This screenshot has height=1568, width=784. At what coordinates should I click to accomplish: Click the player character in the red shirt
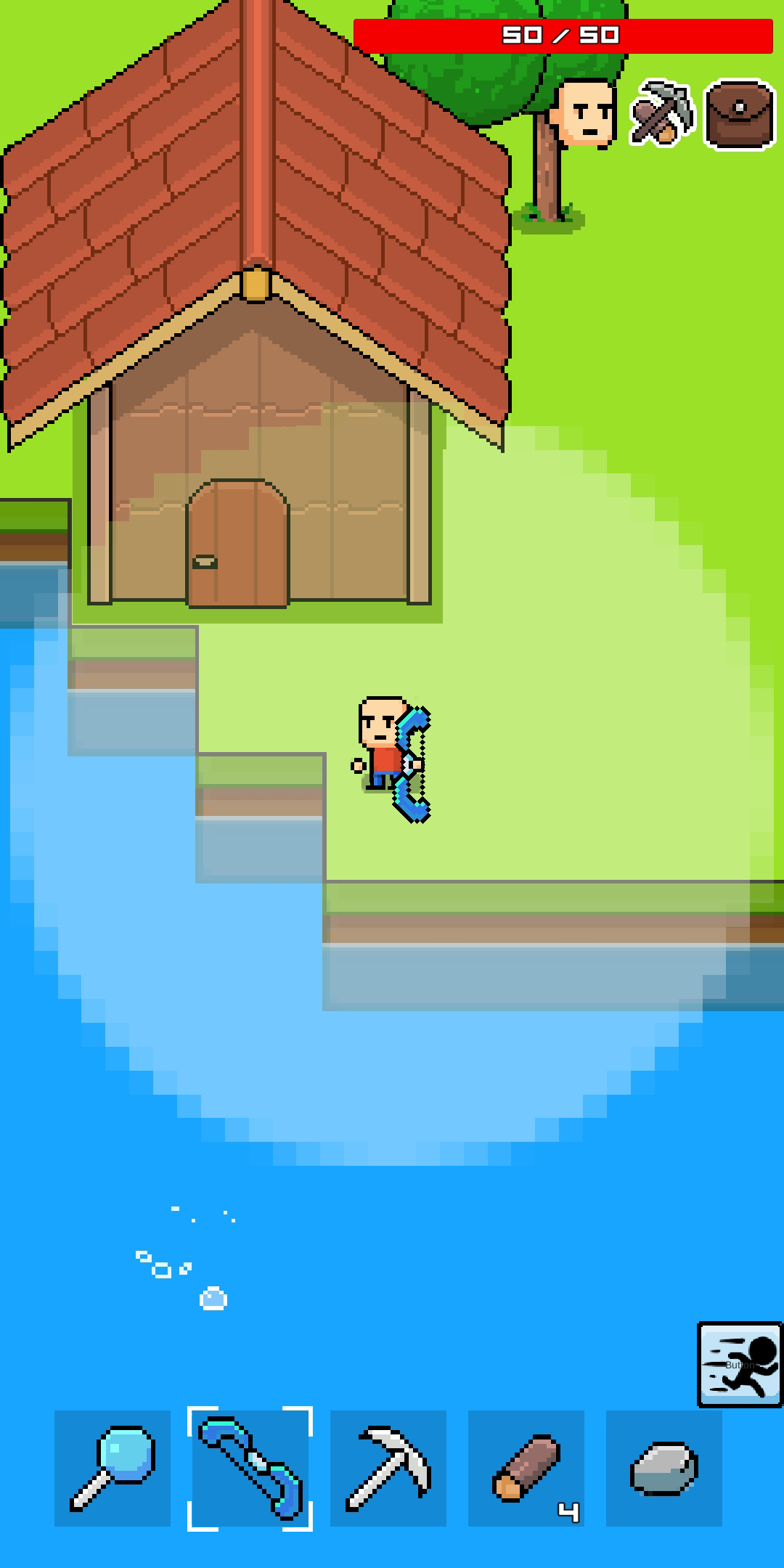pos(380,740)
